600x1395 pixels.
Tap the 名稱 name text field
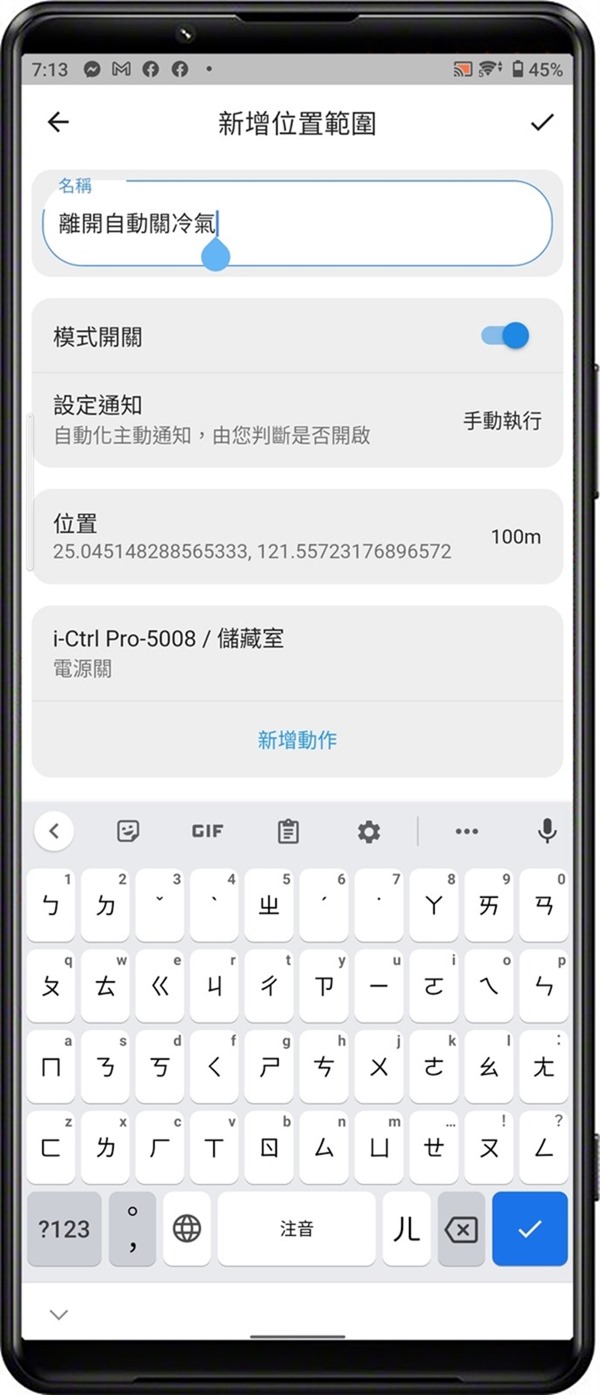[297, 224]
